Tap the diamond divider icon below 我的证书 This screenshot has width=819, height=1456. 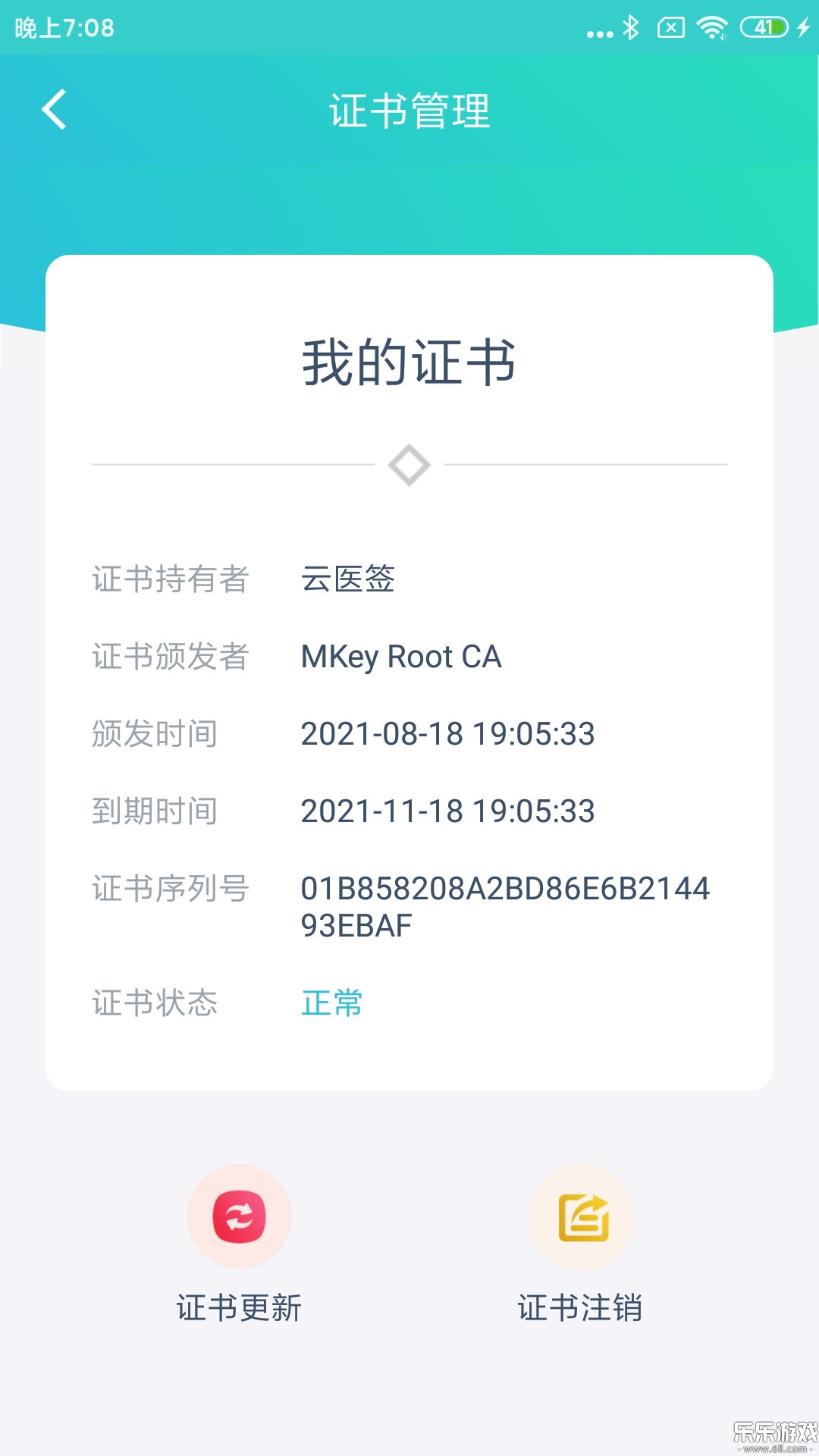[409, 464]
